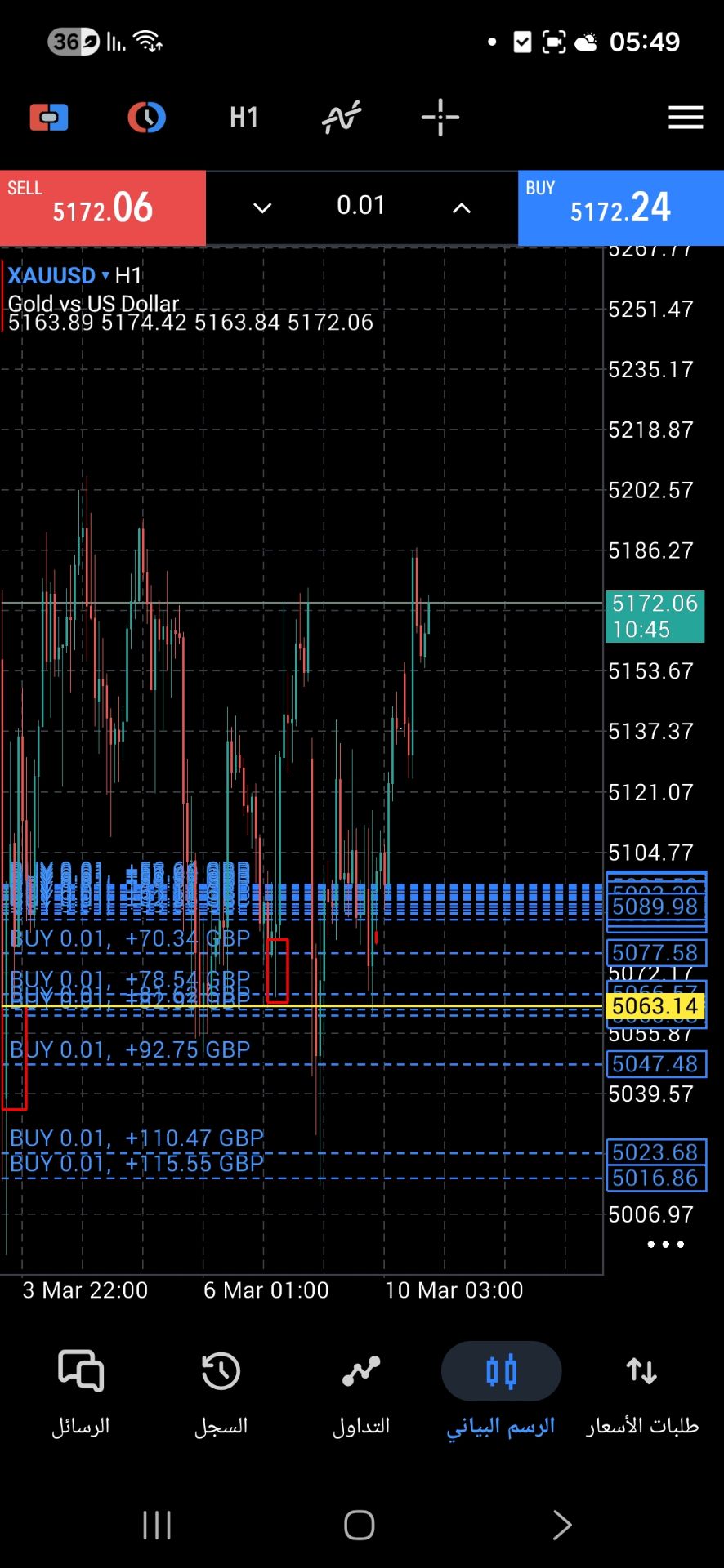Open the hamburger menu
This screenshot has height=1568, width=724.
pos(685,118)
